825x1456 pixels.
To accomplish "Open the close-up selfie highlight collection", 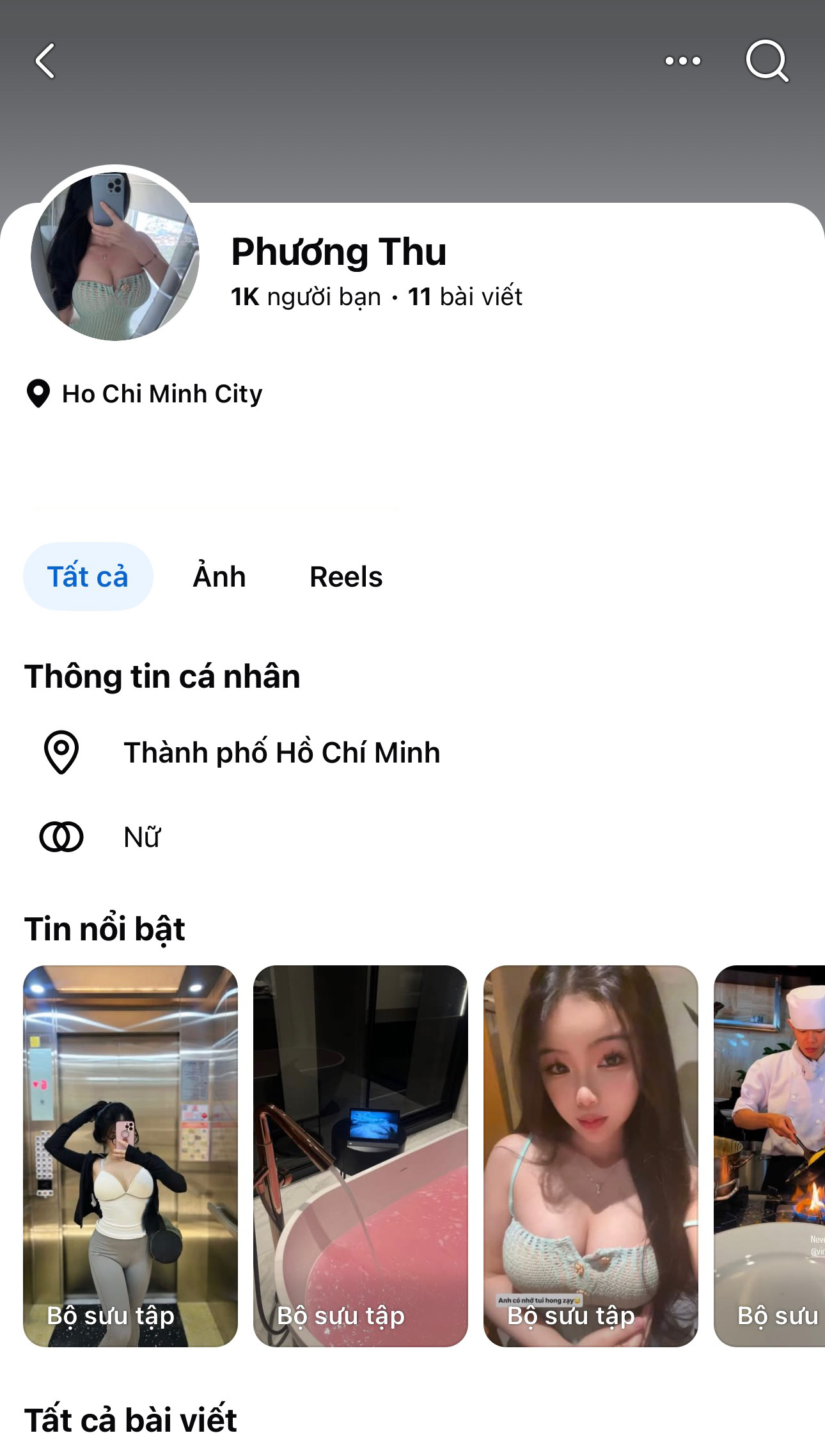I will (591, 1156).
